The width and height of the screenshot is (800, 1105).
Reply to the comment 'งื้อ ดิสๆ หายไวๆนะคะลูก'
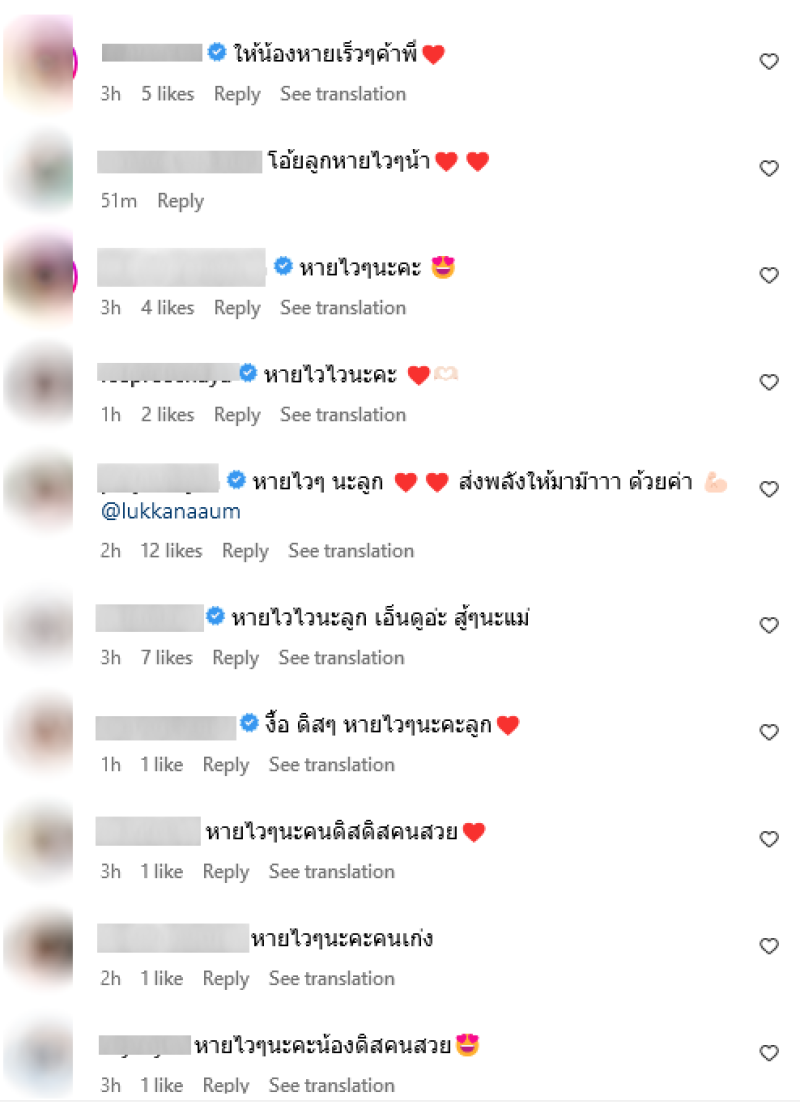tap(225, 765)
